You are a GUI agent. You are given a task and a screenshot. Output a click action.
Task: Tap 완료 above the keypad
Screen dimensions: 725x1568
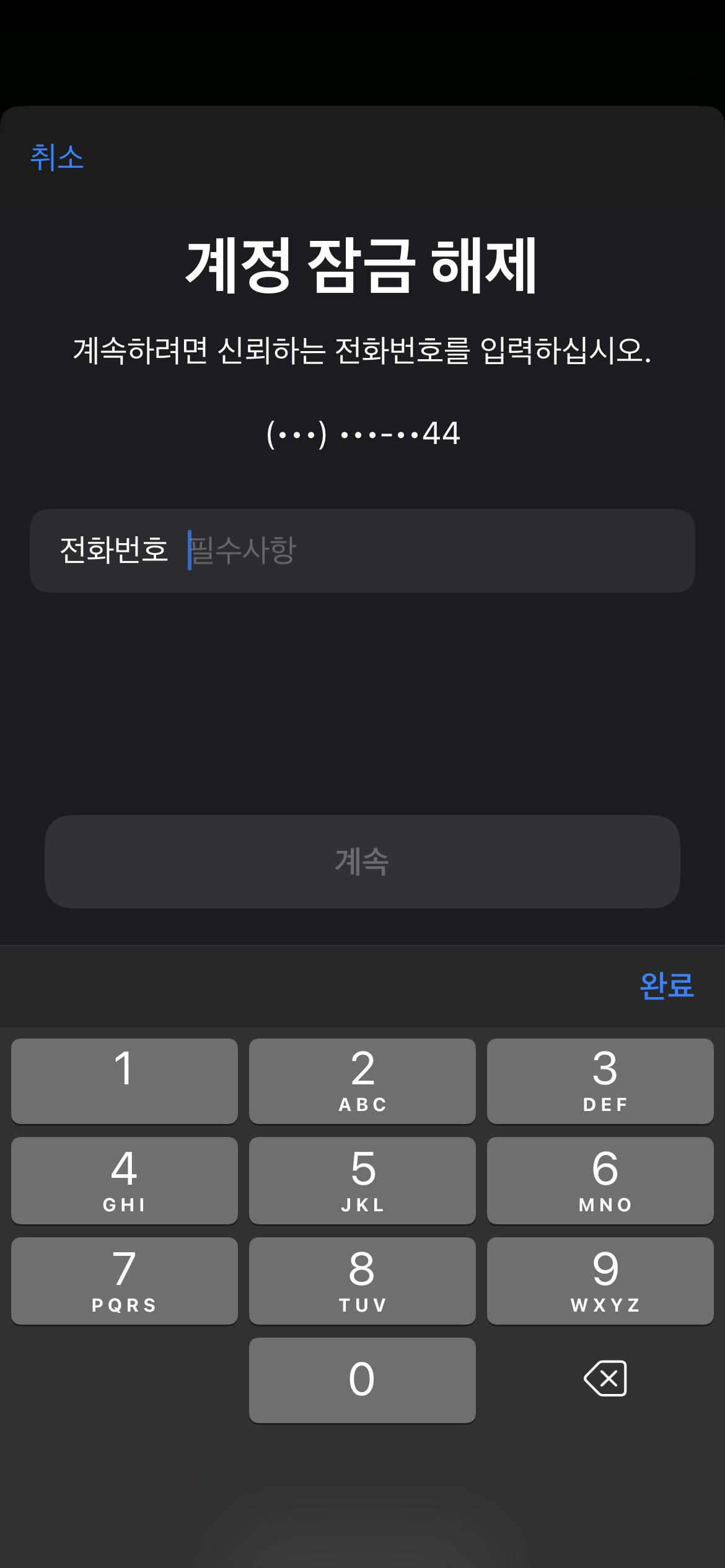pyautogui.click(x=666, y=985)
